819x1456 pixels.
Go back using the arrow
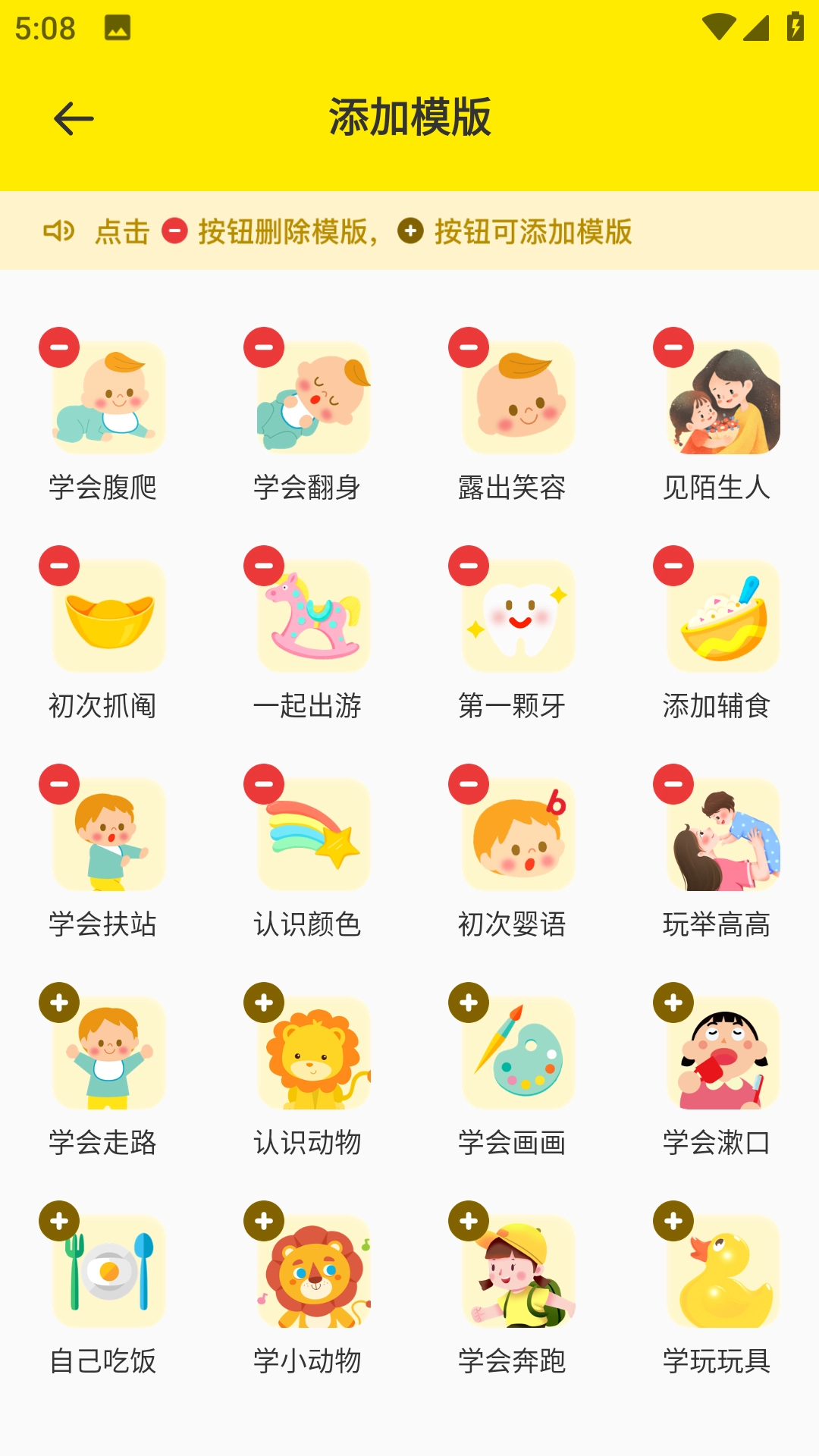point(72,118)
